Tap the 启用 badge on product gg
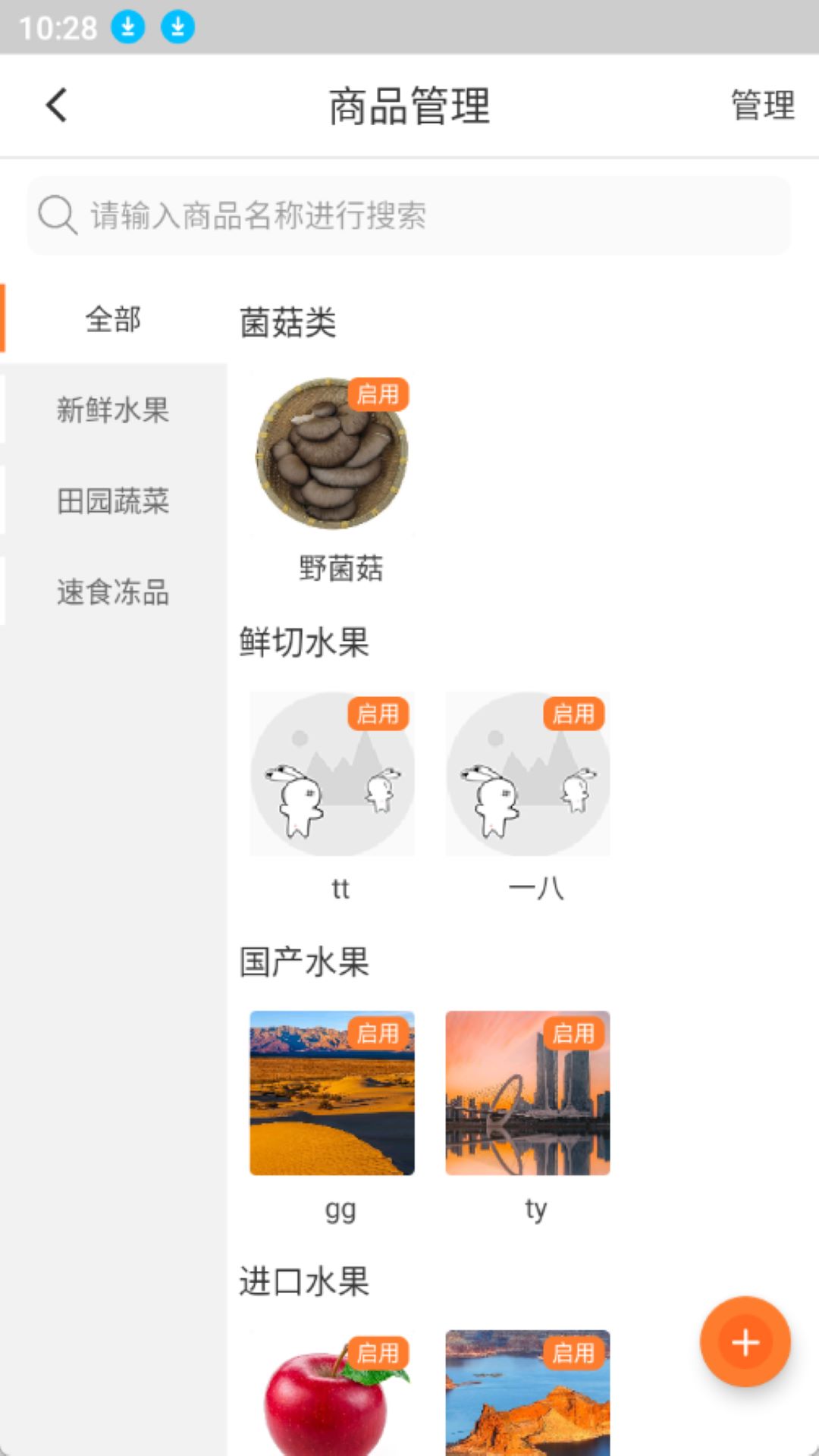Image resolution: width=819 pixels, height=1456 pixels. 380,1034
